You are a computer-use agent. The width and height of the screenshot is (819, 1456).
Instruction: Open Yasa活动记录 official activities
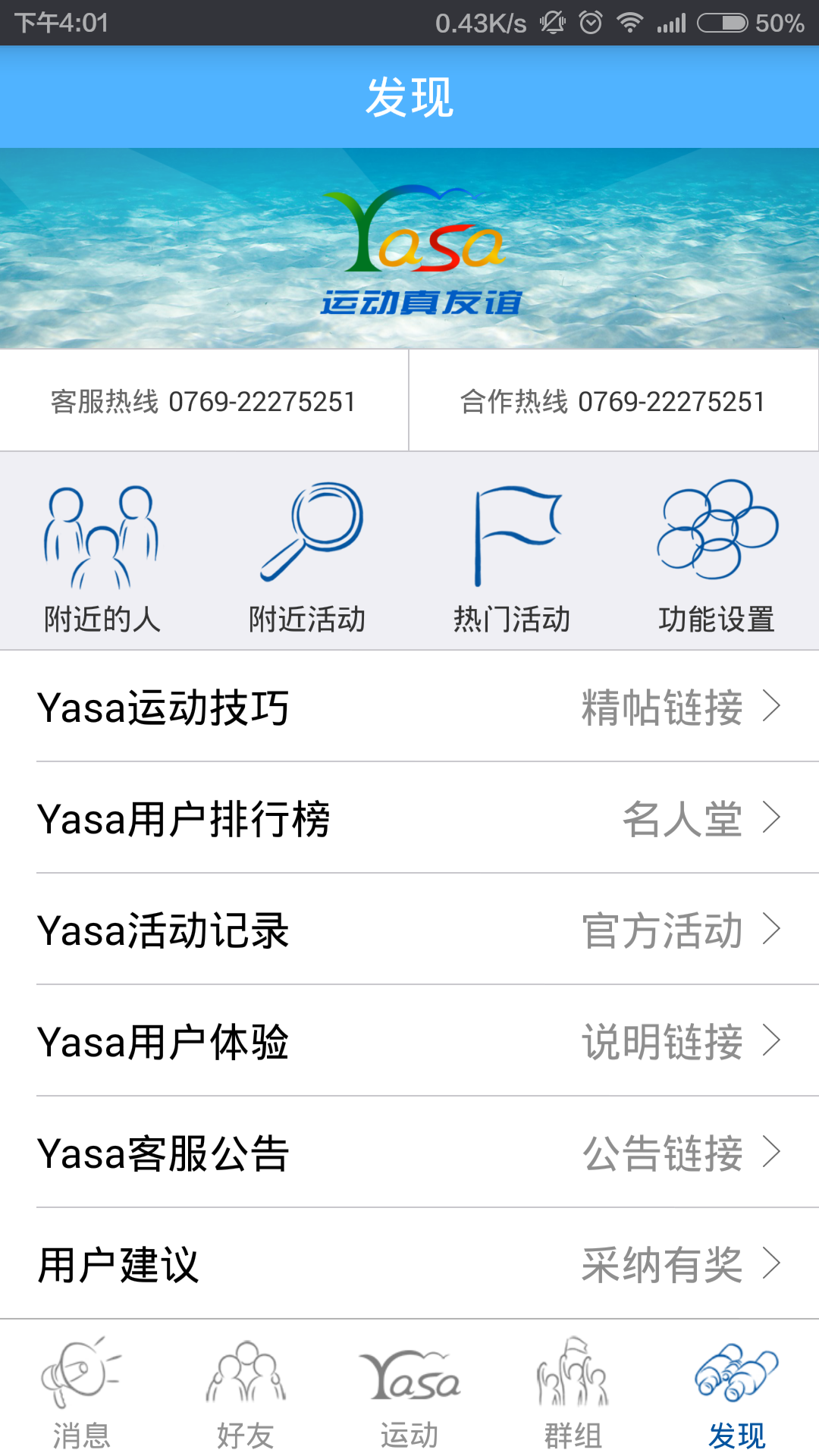point(409,930)
